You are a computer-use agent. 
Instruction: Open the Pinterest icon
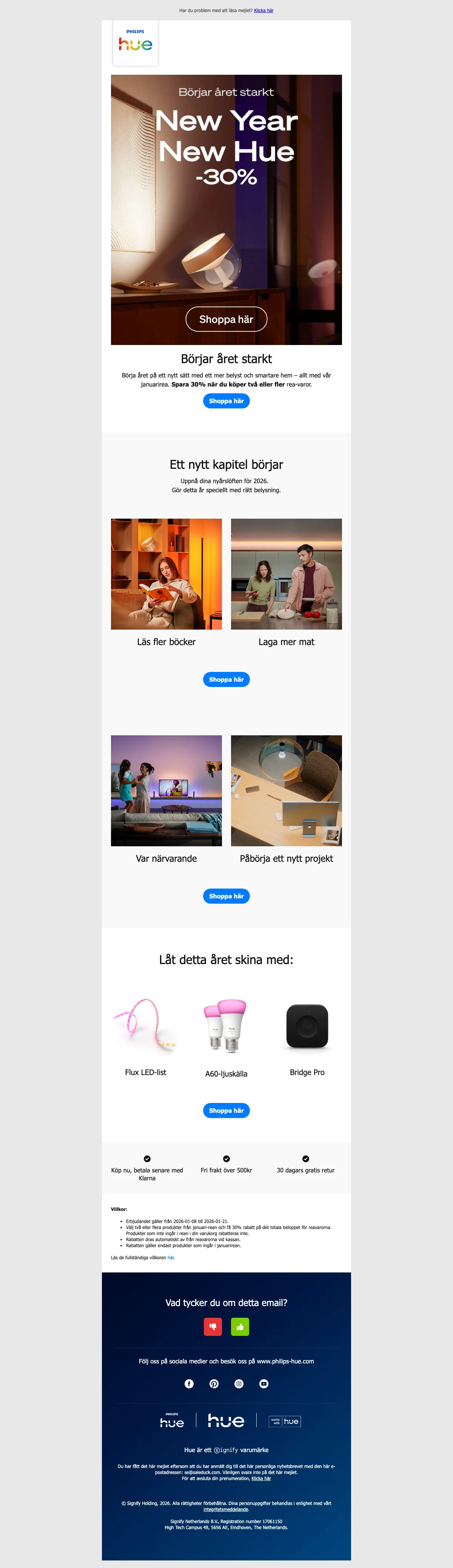(x=214, y=1383)
